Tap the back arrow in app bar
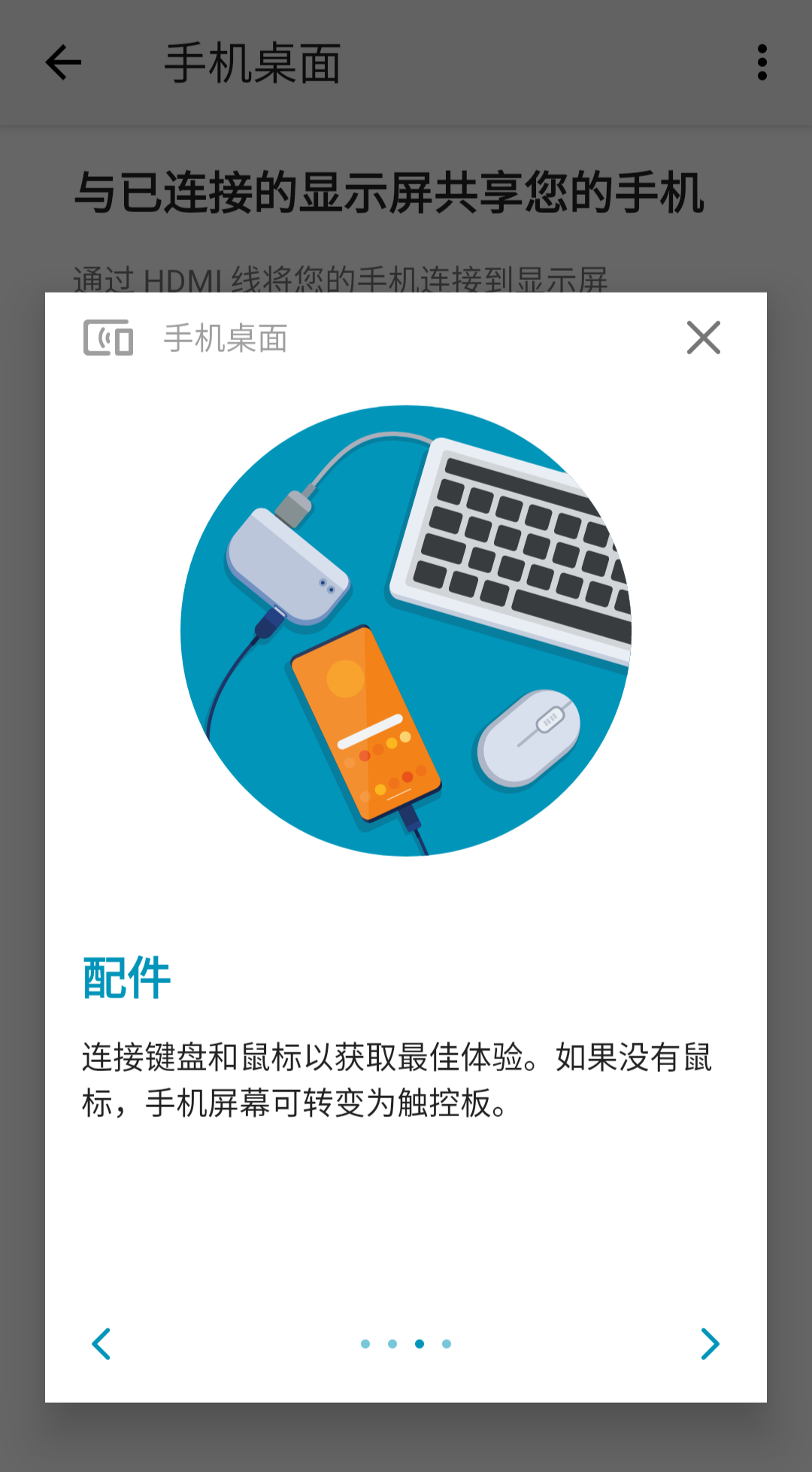Screen dimensions: 812x1472 coord(63,62)
